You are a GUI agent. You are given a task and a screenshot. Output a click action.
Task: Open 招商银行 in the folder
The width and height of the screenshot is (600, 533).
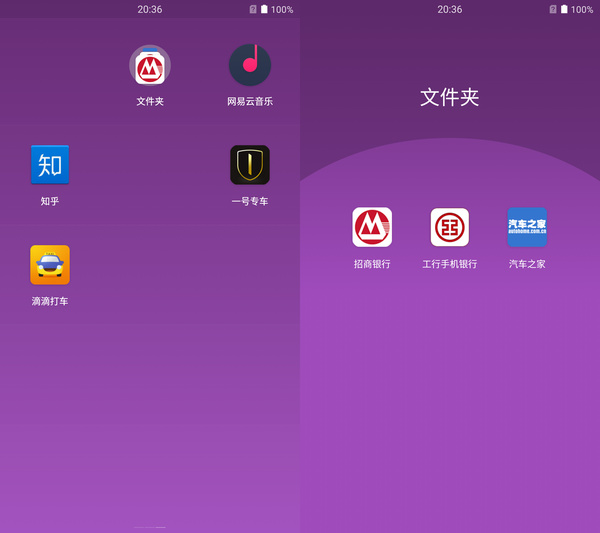pyautogui.click(x=372, y=227)
